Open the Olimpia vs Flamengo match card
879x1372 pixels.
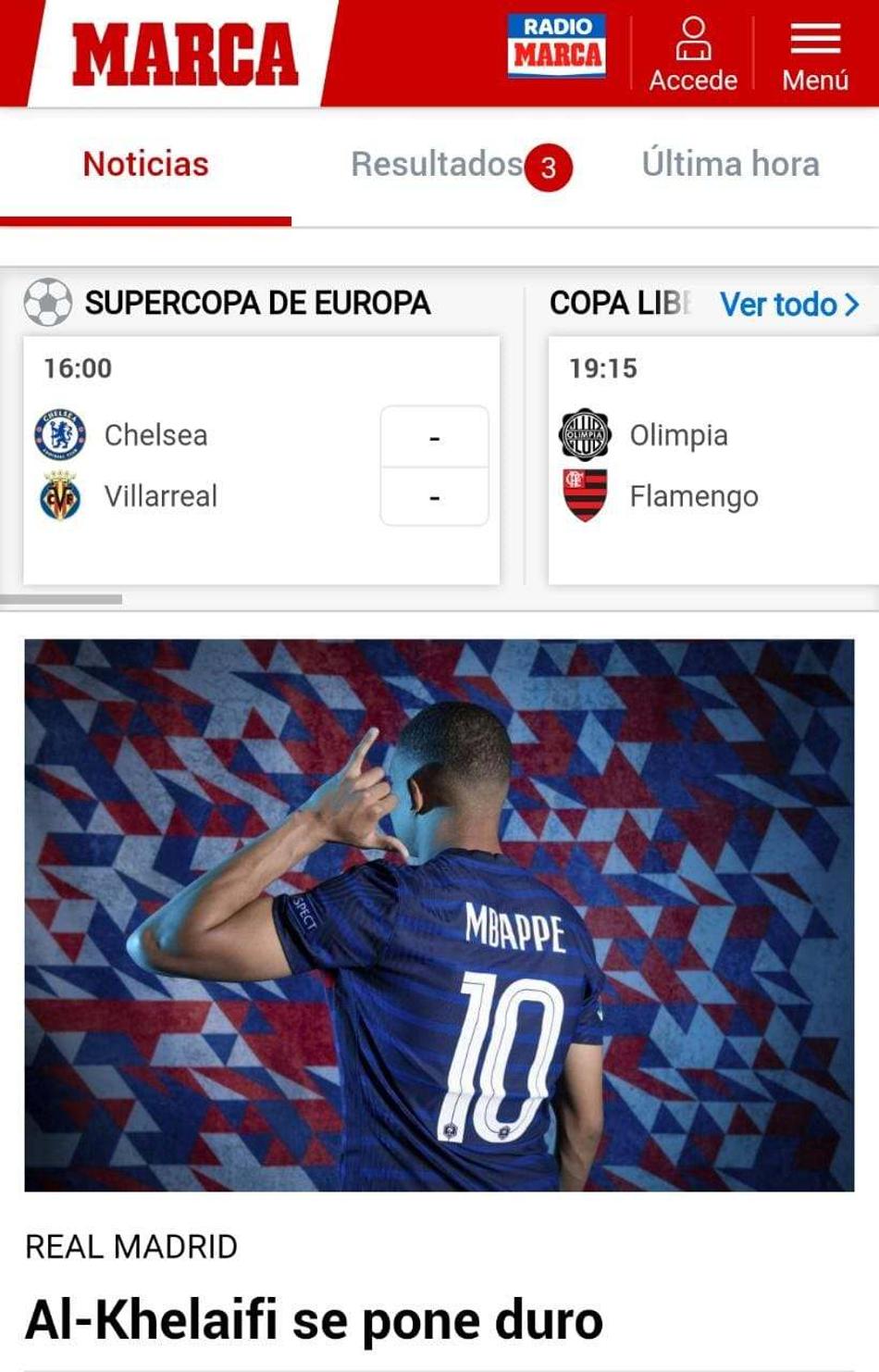(x=712, y=460)
